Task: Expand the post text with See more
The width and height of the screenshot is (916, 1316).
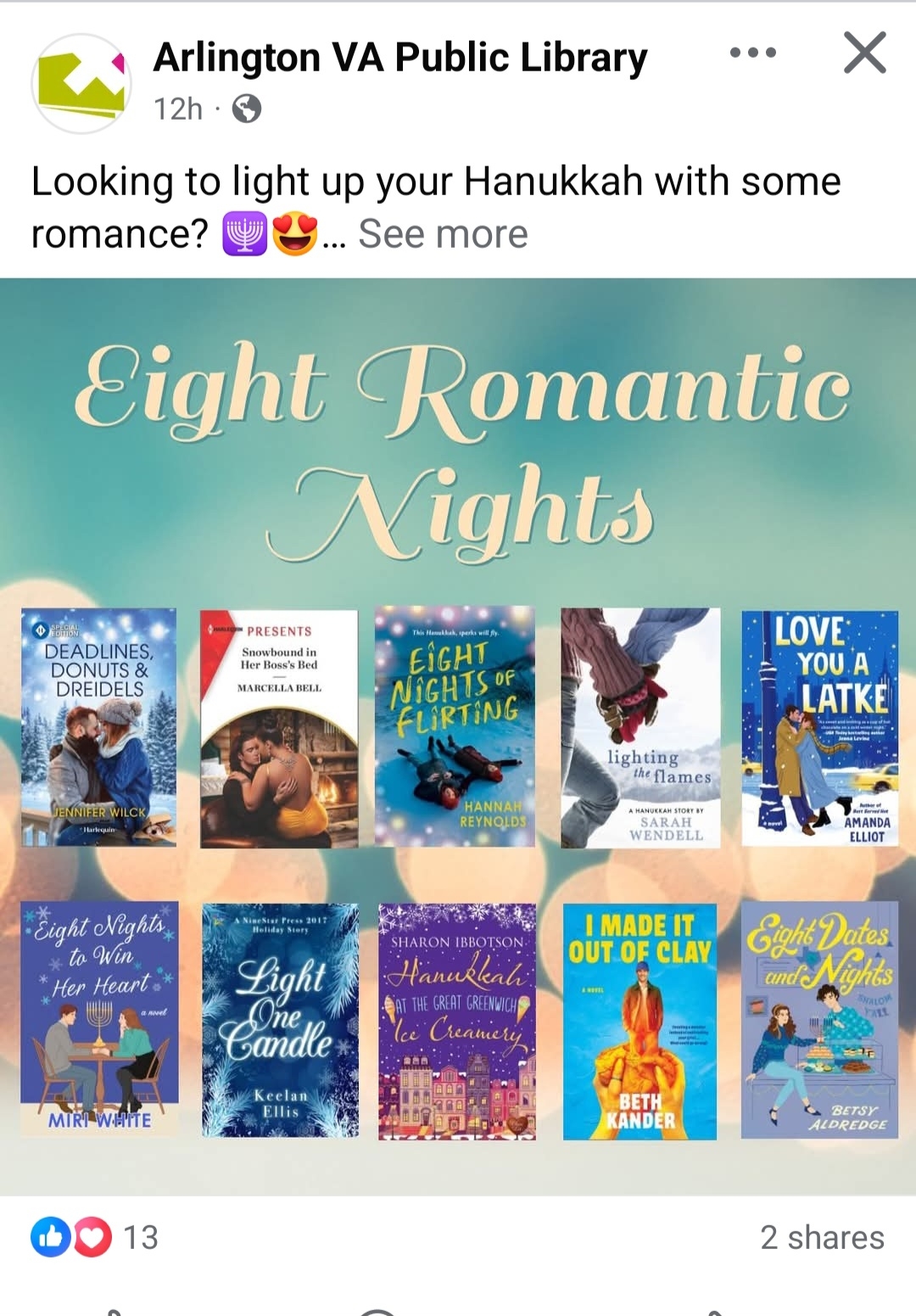Action: [x=443, y=234]
